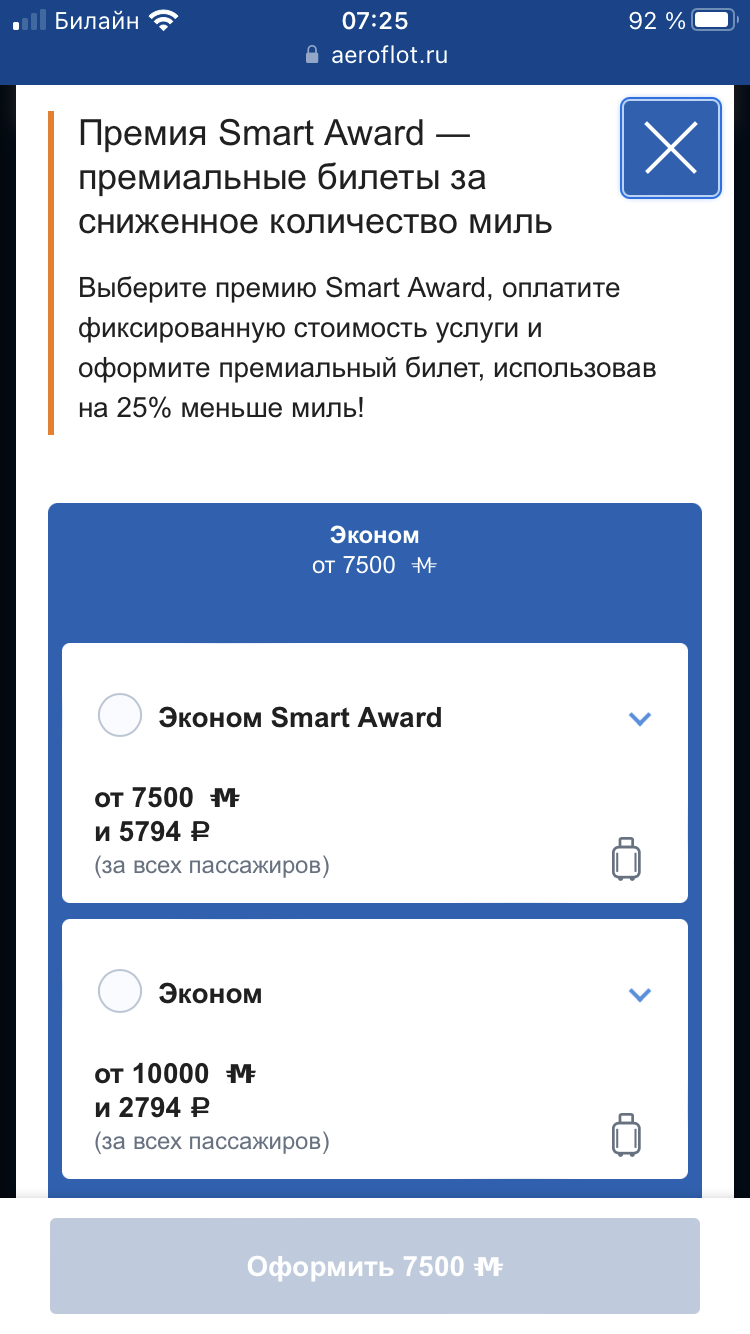Expand the standard Эконом fare details

[x=639, y=994]
